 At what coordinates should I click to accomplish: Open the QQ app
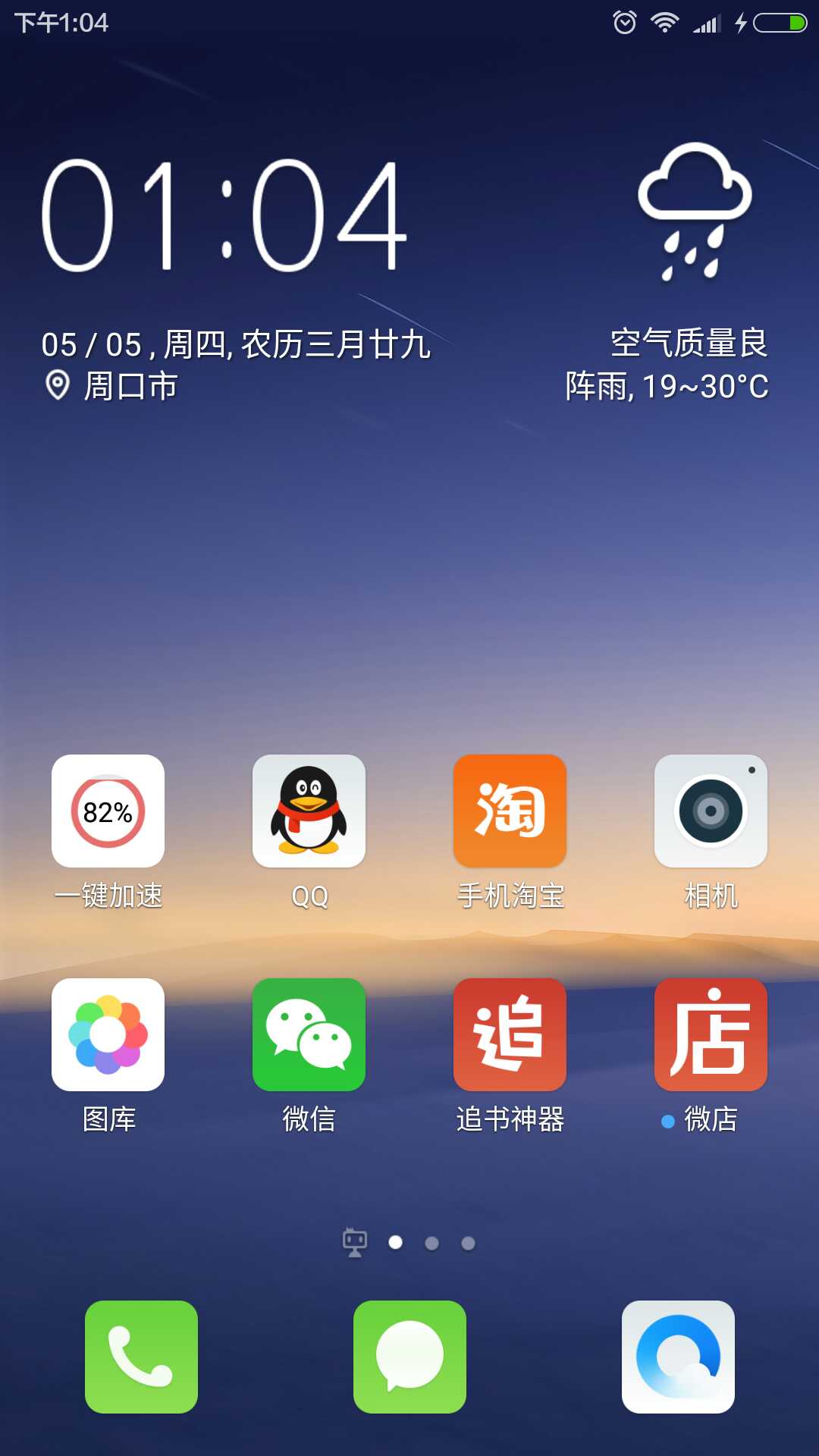[309, 811]
